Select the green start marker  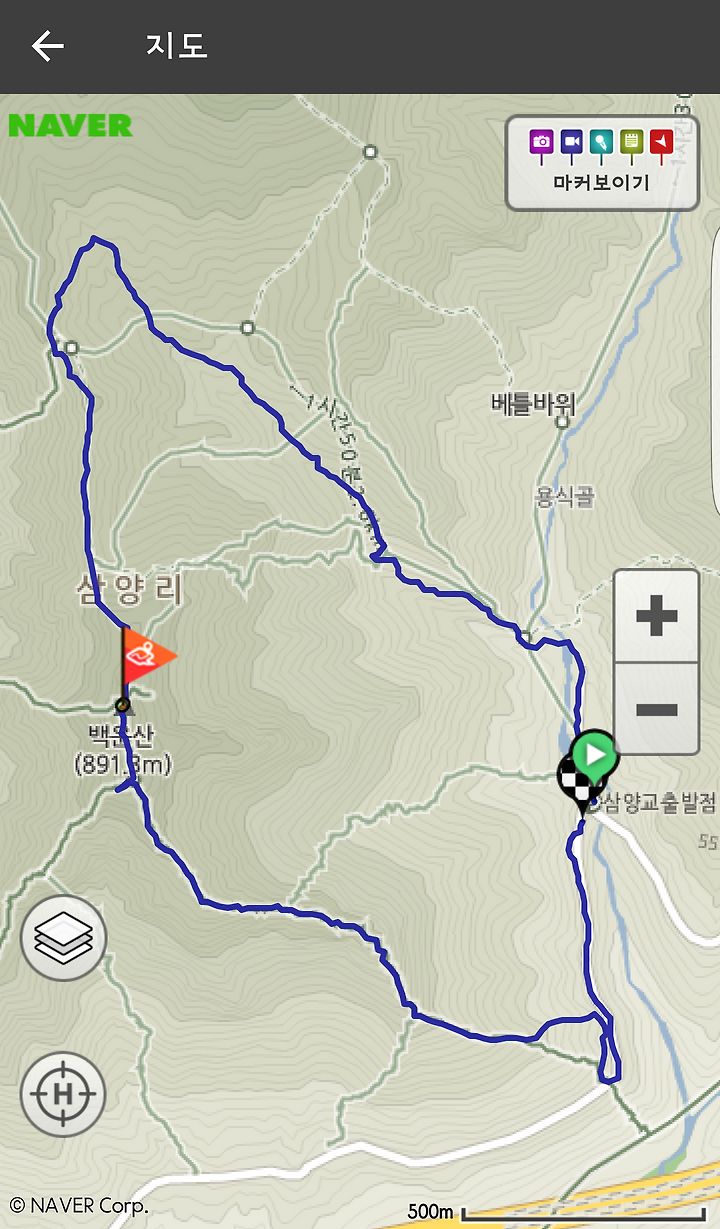coord(595,755)
